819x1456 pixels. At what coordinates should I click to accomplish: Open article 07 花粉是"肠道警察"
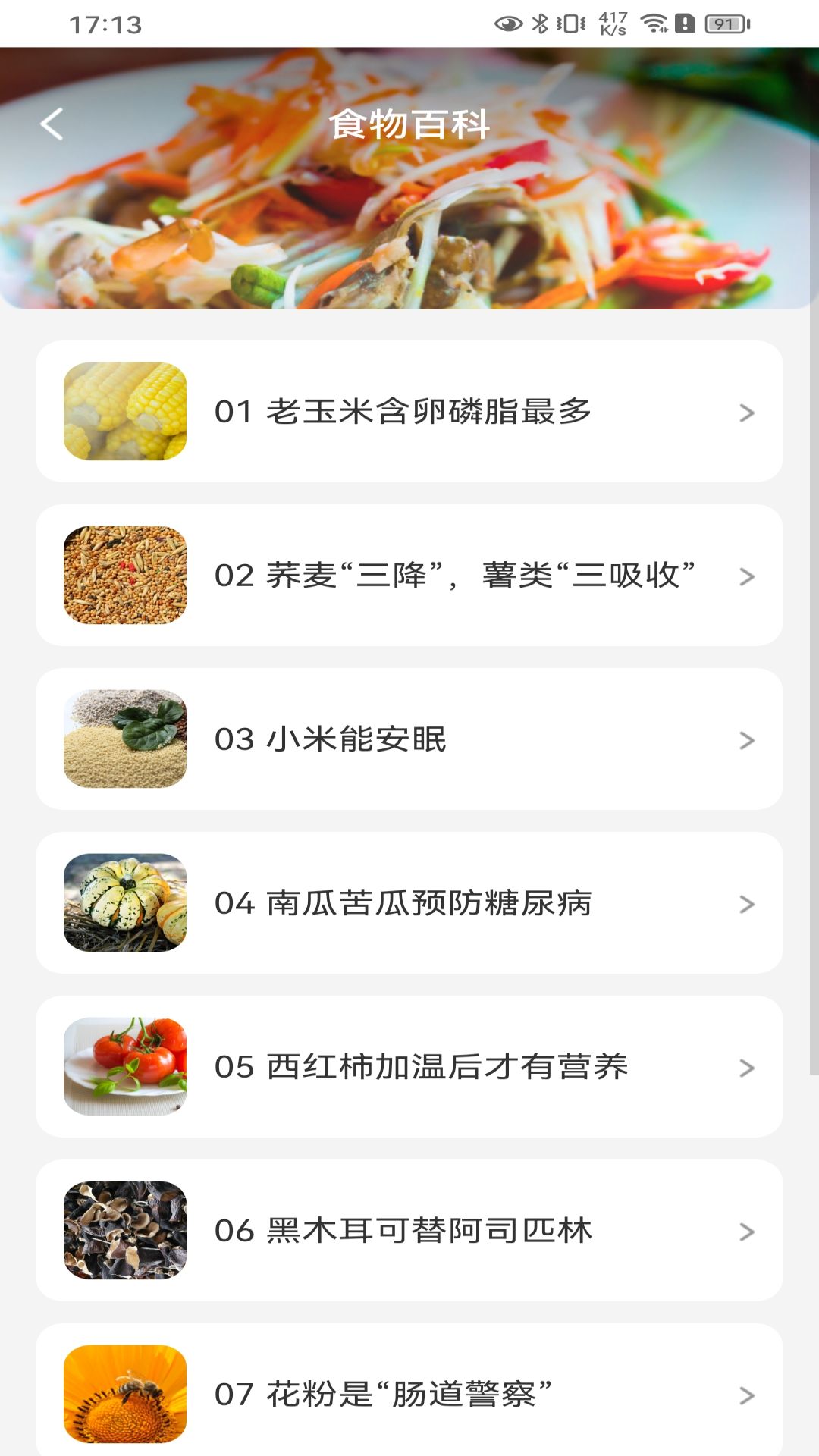[x=409, y=1390]
